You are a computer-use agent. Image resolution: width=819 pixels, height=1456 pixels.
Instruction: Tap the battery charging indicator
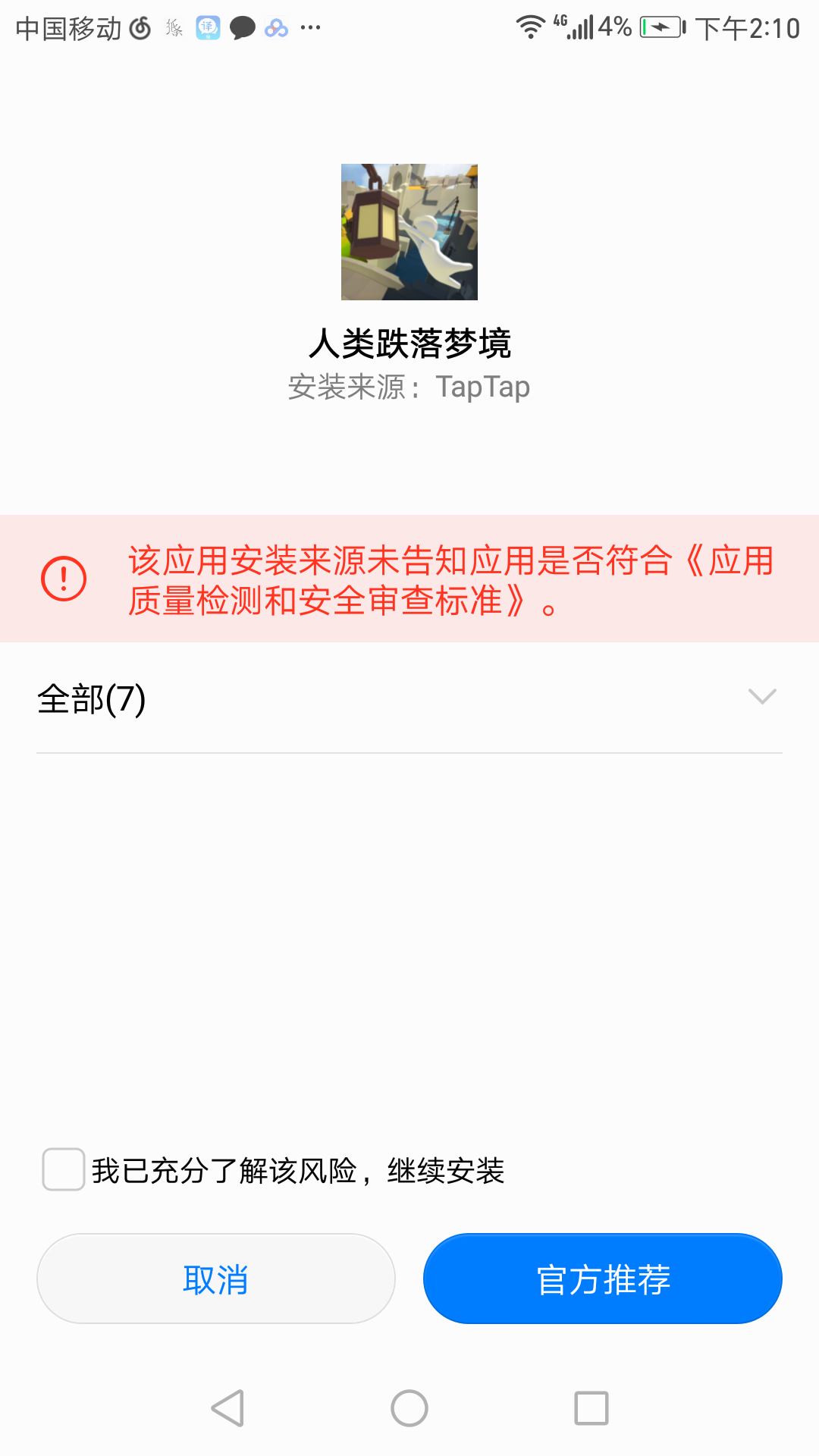(x=658, y=25)
